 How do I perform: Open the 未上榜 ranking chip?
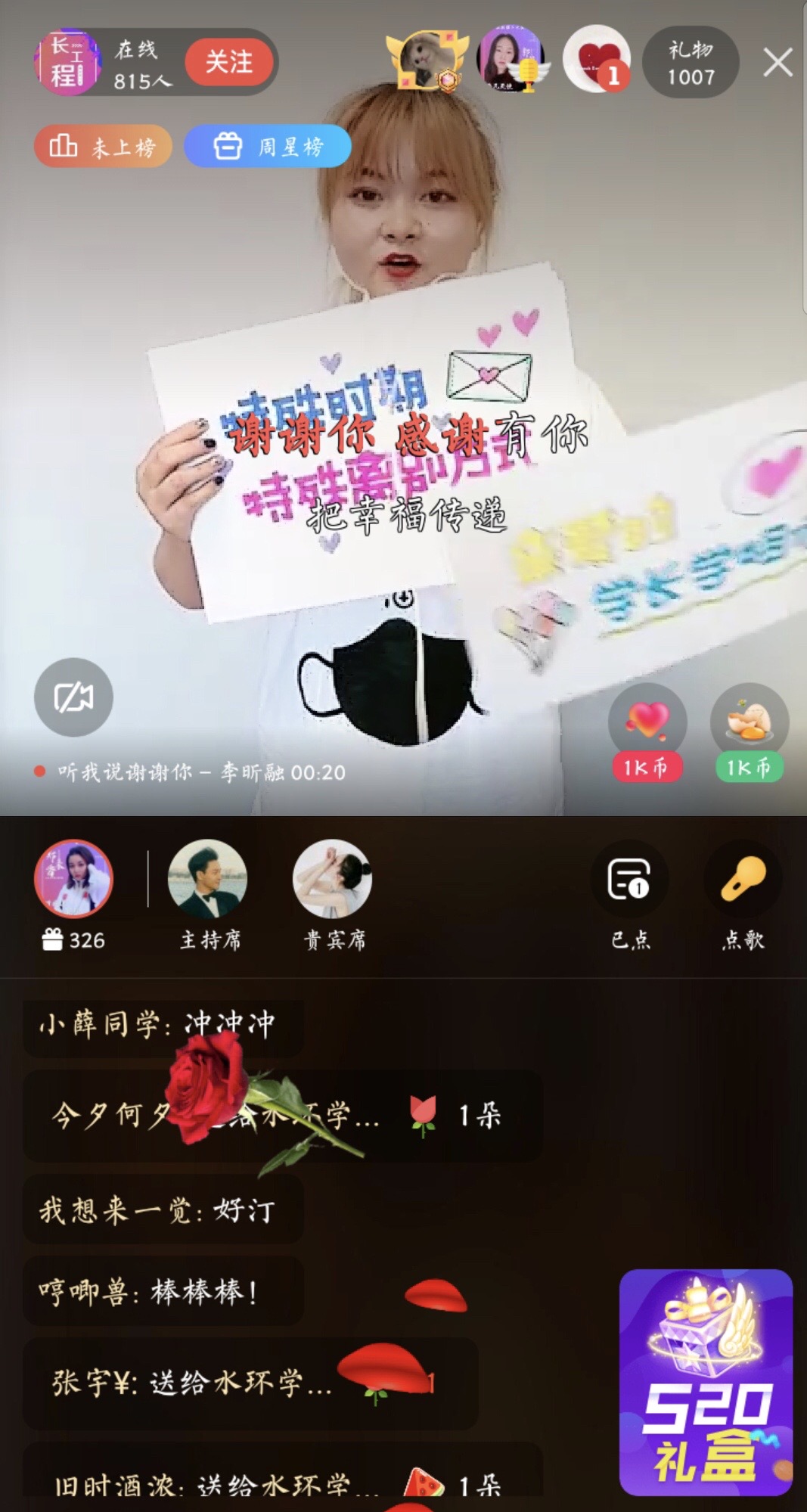tap(103, 147)
